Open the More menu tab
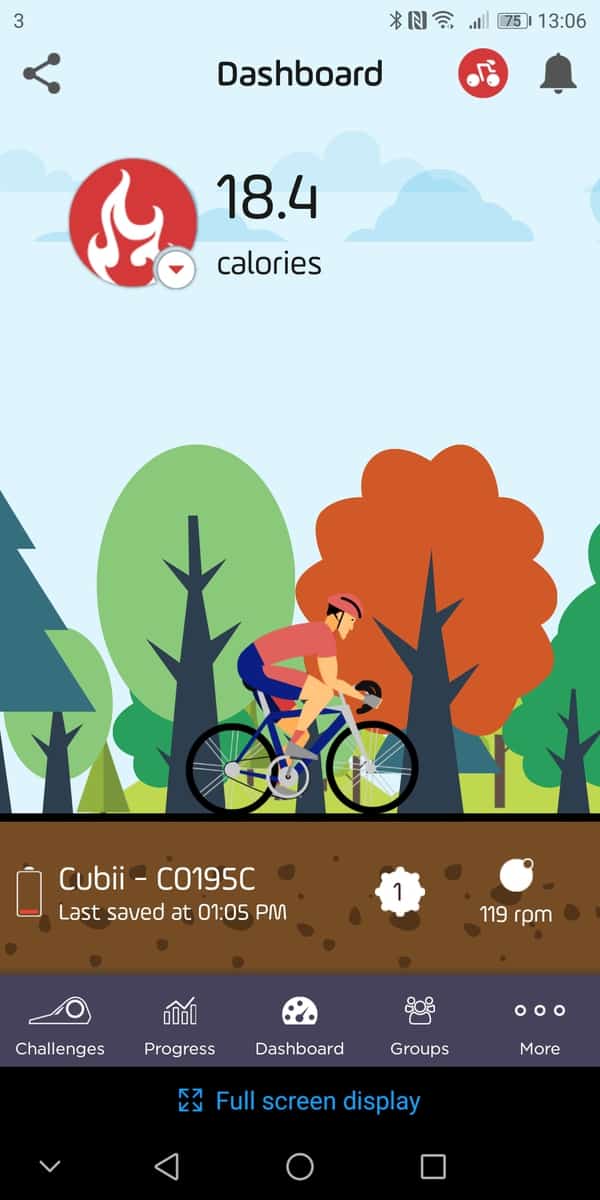Screen dimensions: 600x1200 point(540,1026)
